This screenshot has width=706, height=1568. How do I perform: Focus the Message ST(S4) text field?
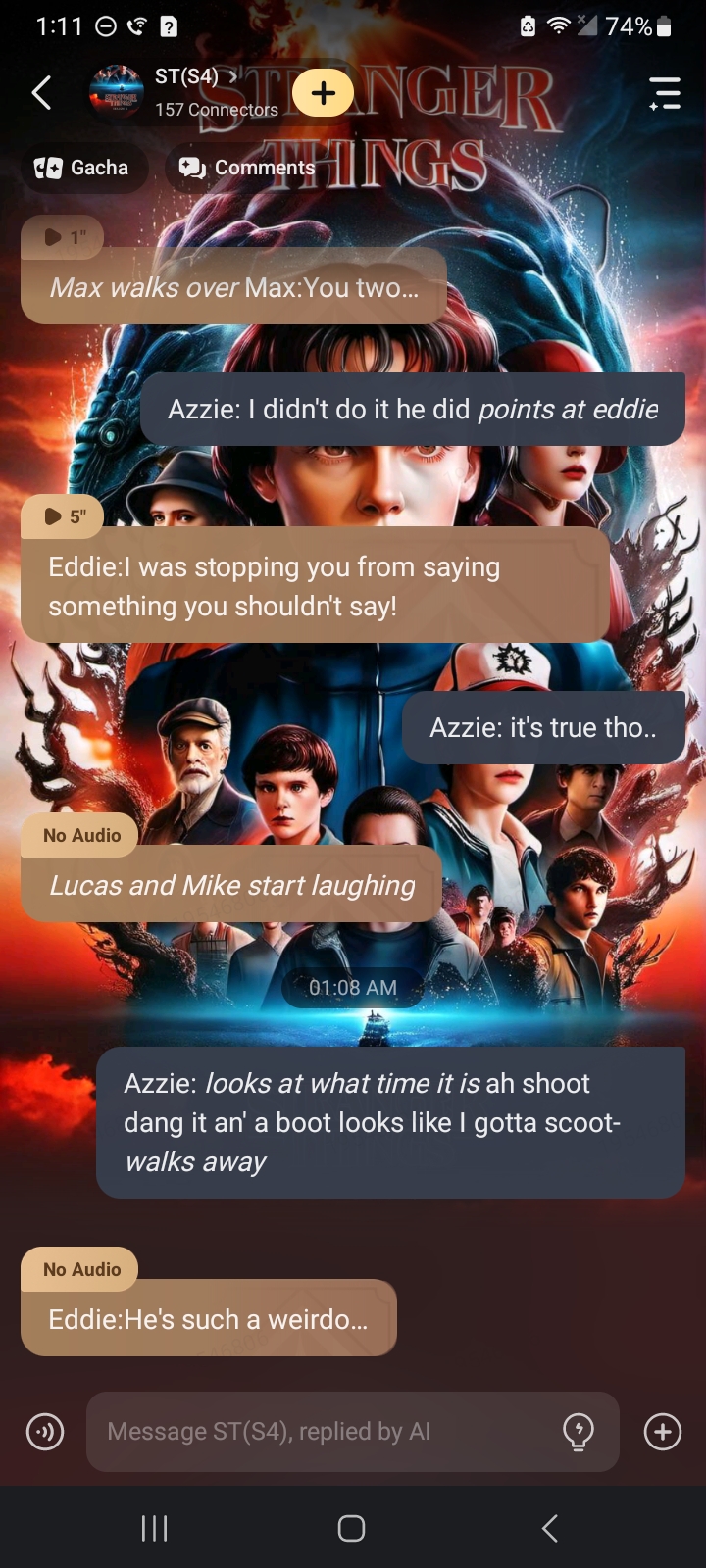click(324, 1432)
